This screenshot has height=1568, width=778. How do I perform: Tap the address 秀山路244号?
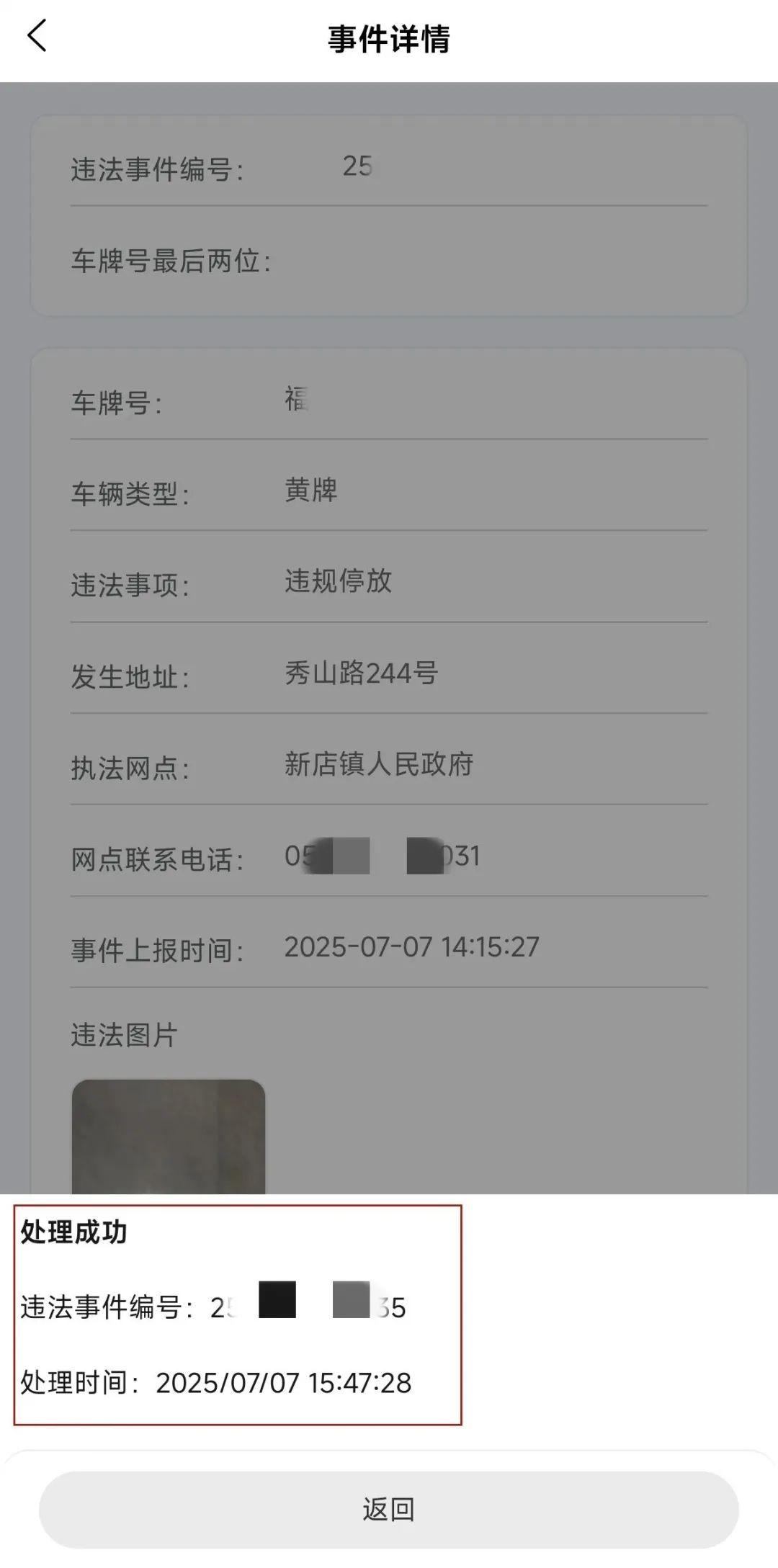pyautogui.click(x=360, y=673)
